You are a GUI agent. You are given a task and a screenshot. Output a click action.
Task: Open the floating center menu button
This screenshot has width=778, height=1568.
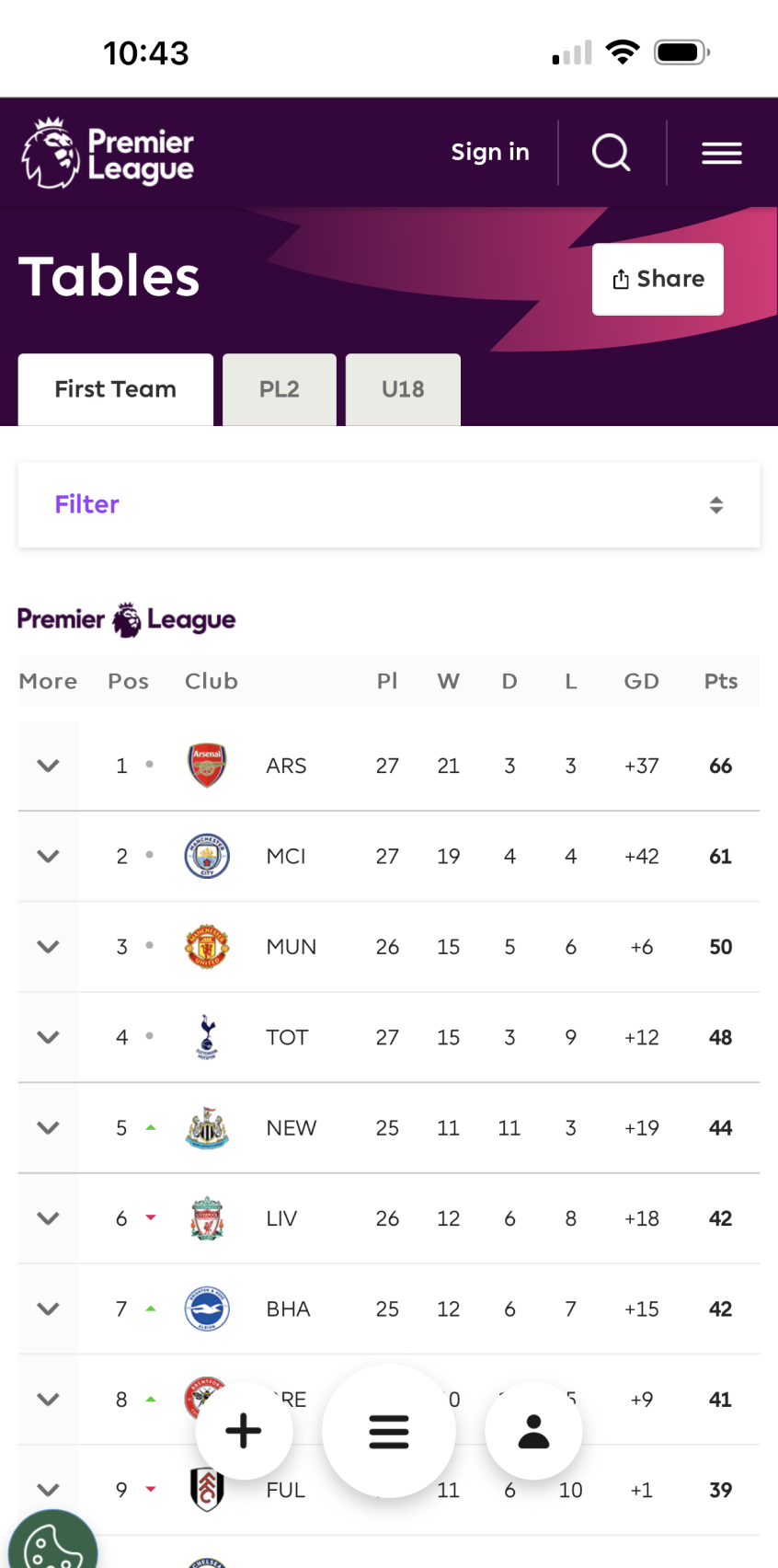click(389, 1431)
